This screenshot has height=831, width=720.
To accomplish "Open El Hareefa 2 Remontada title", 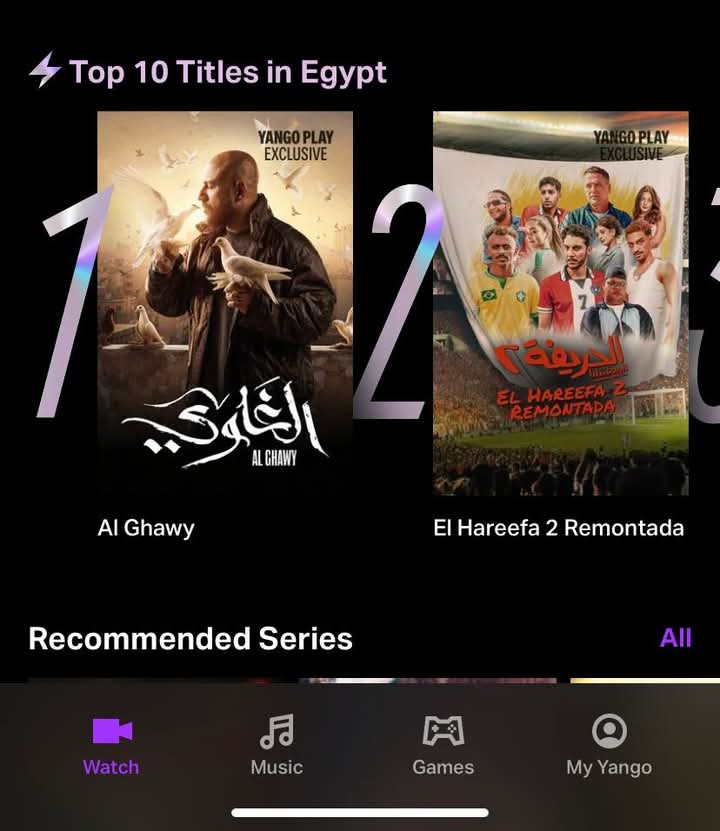I will coord(558,528).
